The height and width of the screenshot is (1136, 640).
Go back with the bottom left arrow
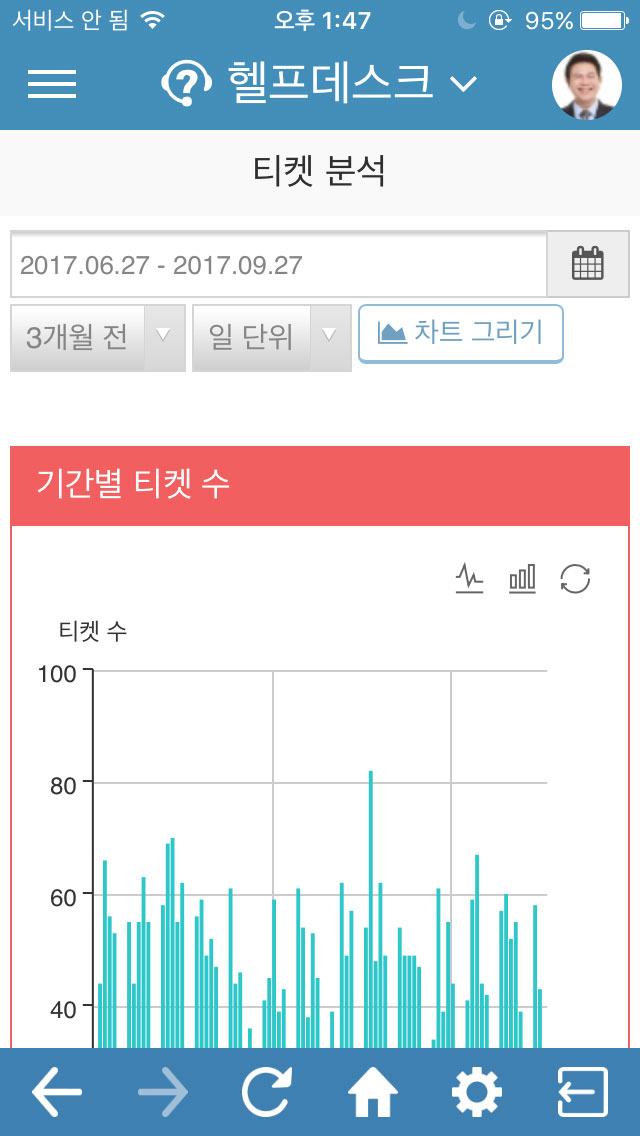57,1091
